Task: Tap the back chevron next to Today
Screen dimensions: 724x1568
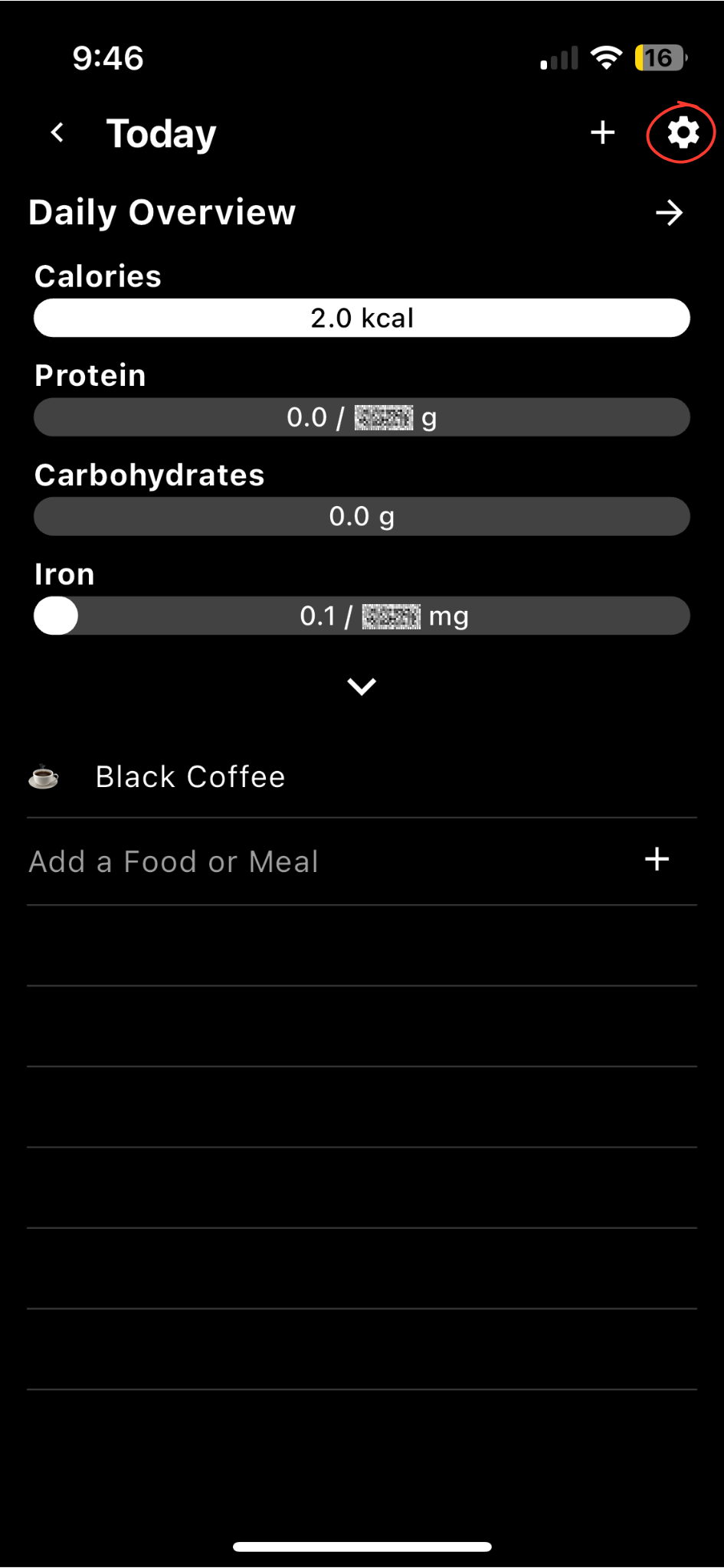Action: pyautogui.click(x=55, y=132)
